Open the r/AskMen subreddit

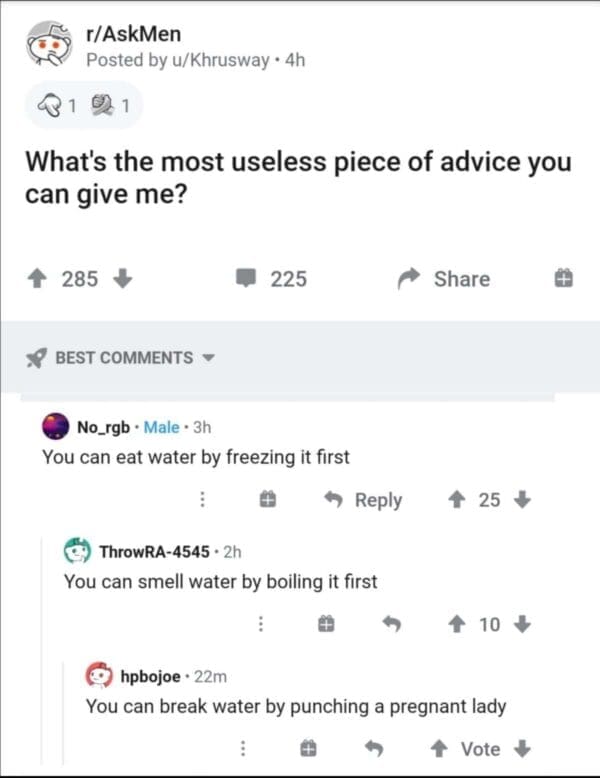(x=134, y=36)
